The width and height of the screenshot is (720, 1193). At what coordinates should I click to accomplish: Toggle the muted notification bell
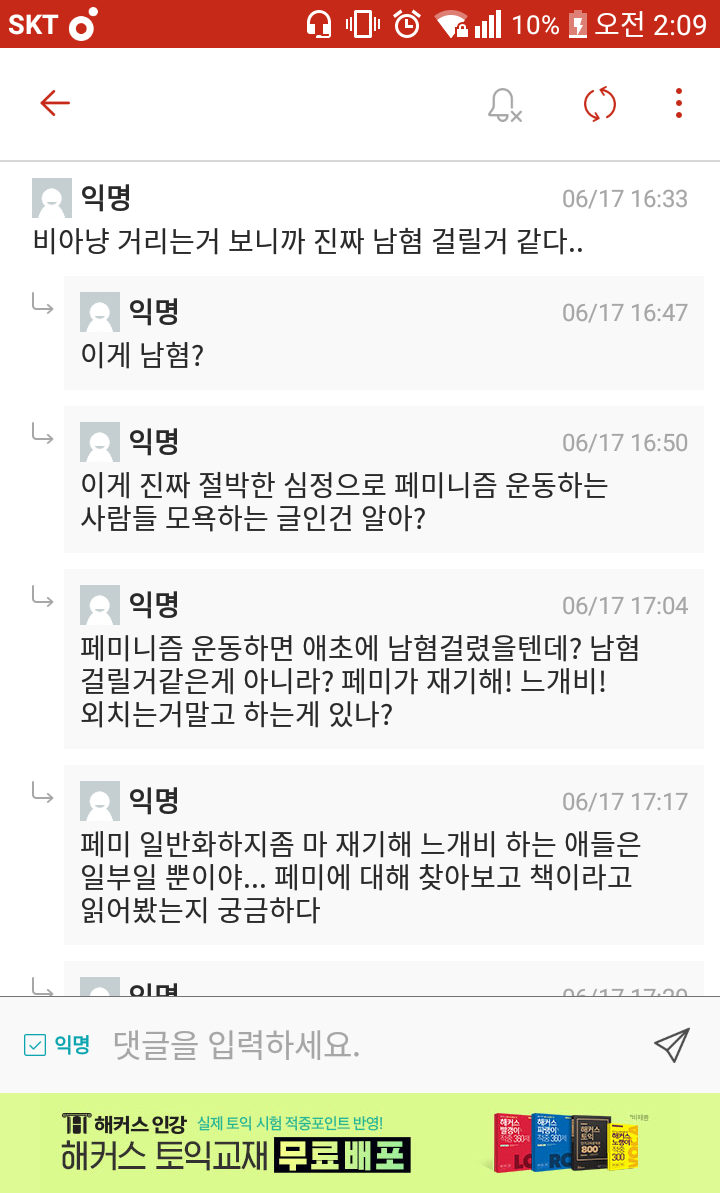coord(503,104)
